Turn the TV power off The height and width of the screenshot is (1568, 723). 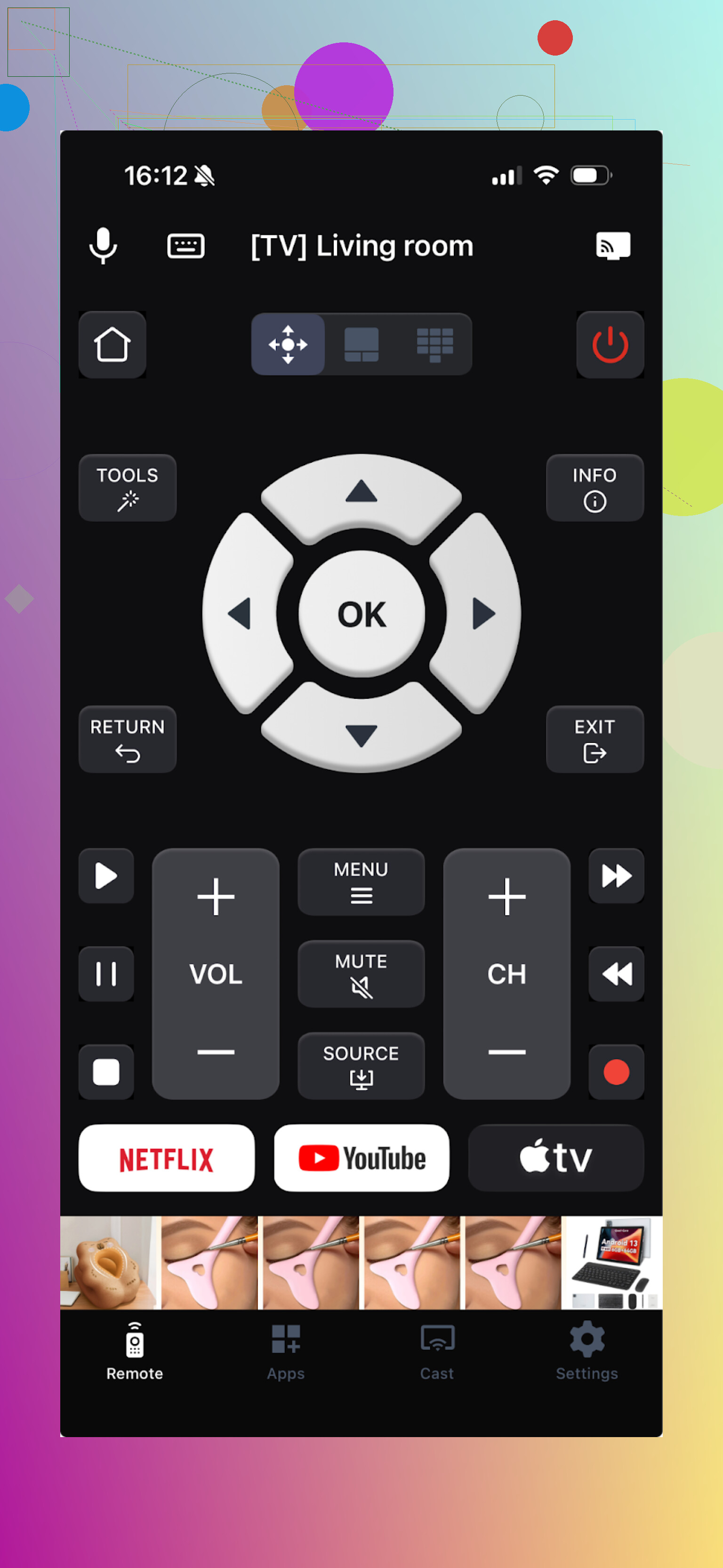610,345
